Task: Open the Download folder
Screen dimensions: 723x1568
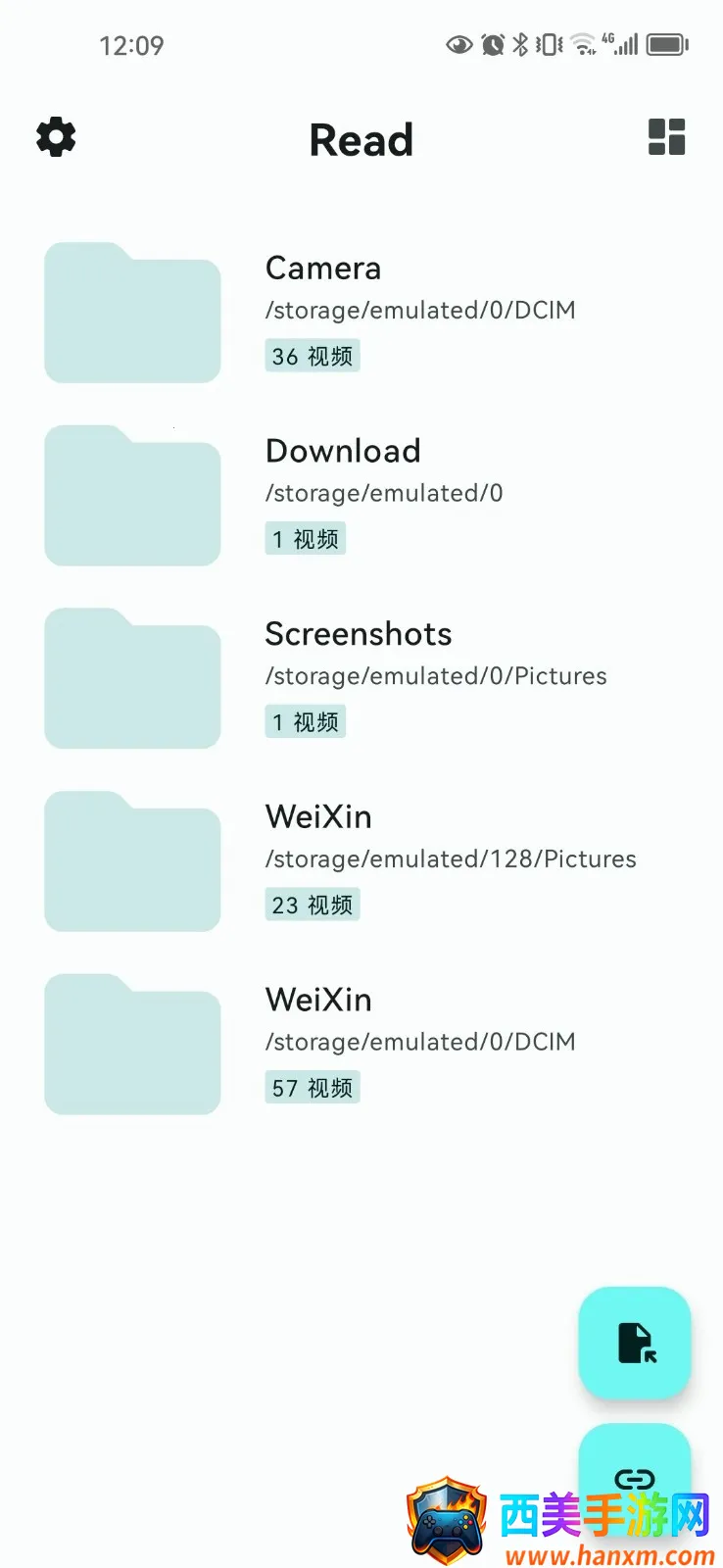Action: 361,495
